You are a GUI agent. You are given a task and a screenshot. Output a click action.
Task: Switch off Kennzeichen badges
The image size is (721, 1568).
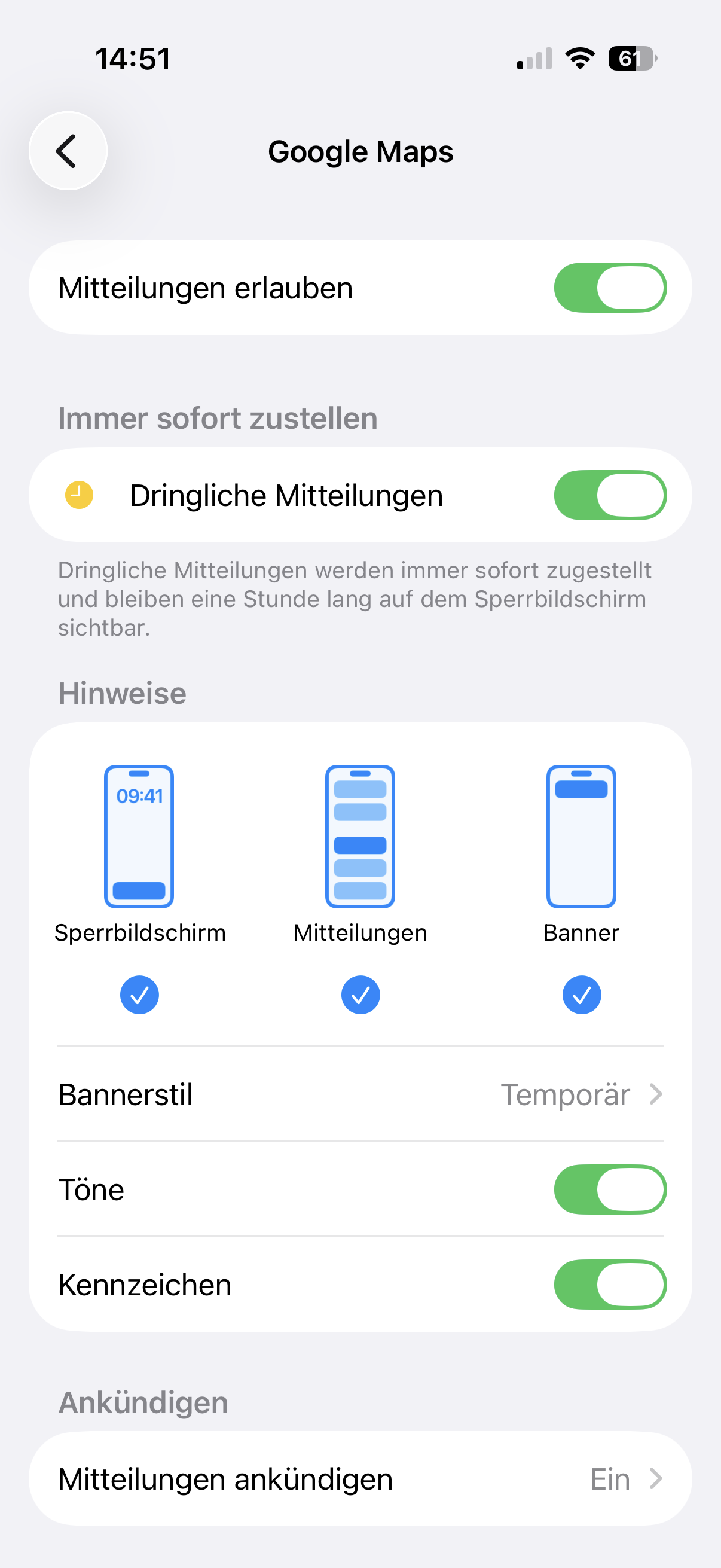610,1285
